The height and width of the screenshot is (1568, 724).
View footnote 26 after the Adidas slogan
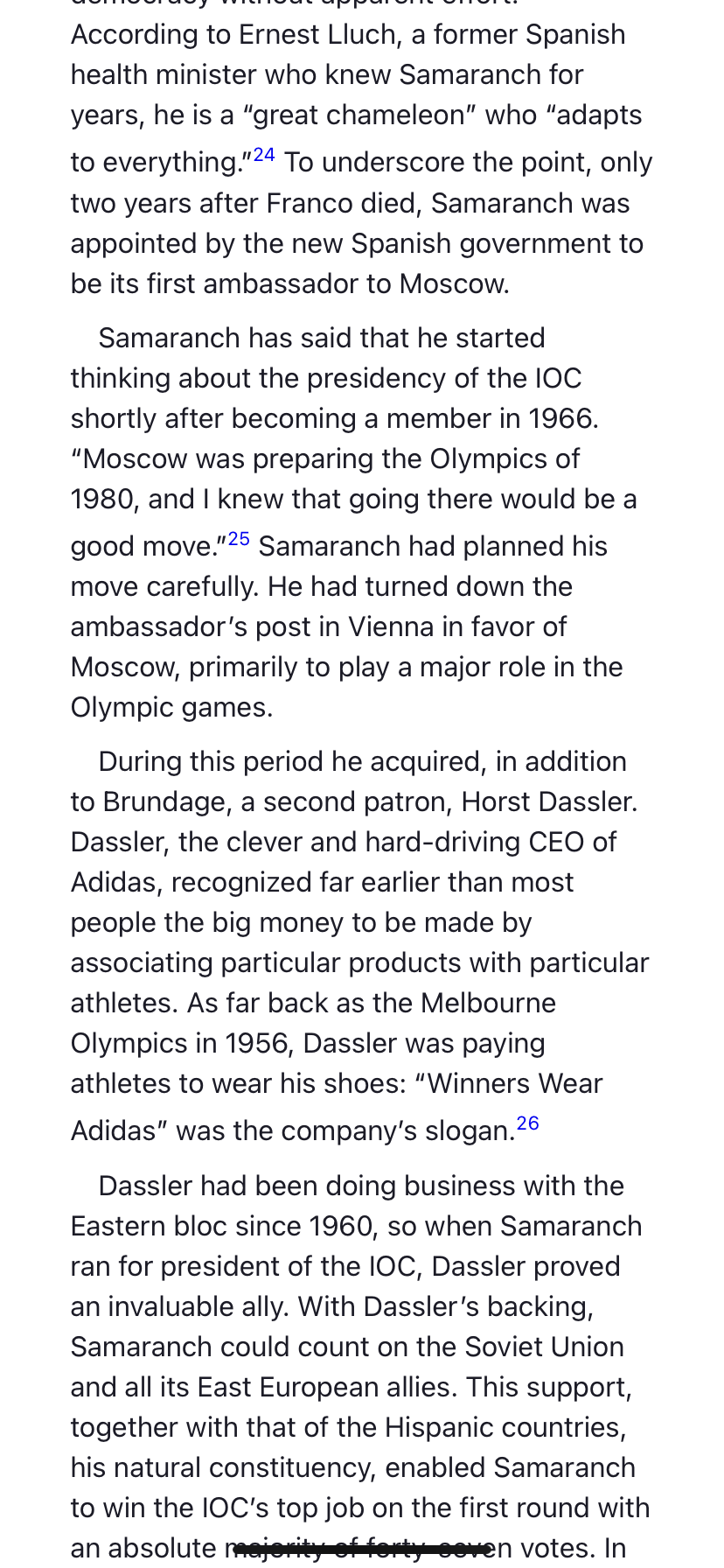point(528,1123)
